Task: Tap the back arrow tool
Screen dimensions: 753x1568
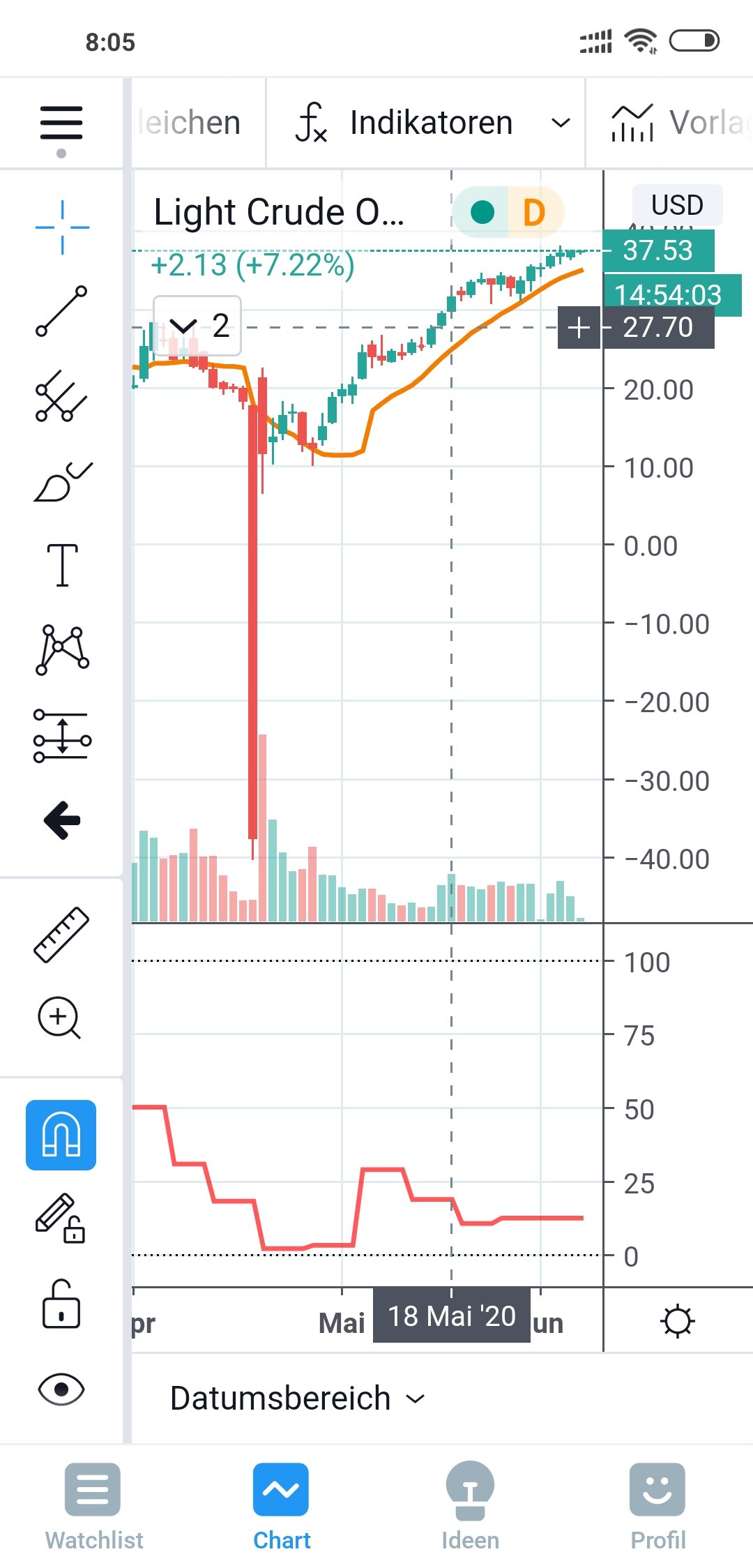Action: 62,820
